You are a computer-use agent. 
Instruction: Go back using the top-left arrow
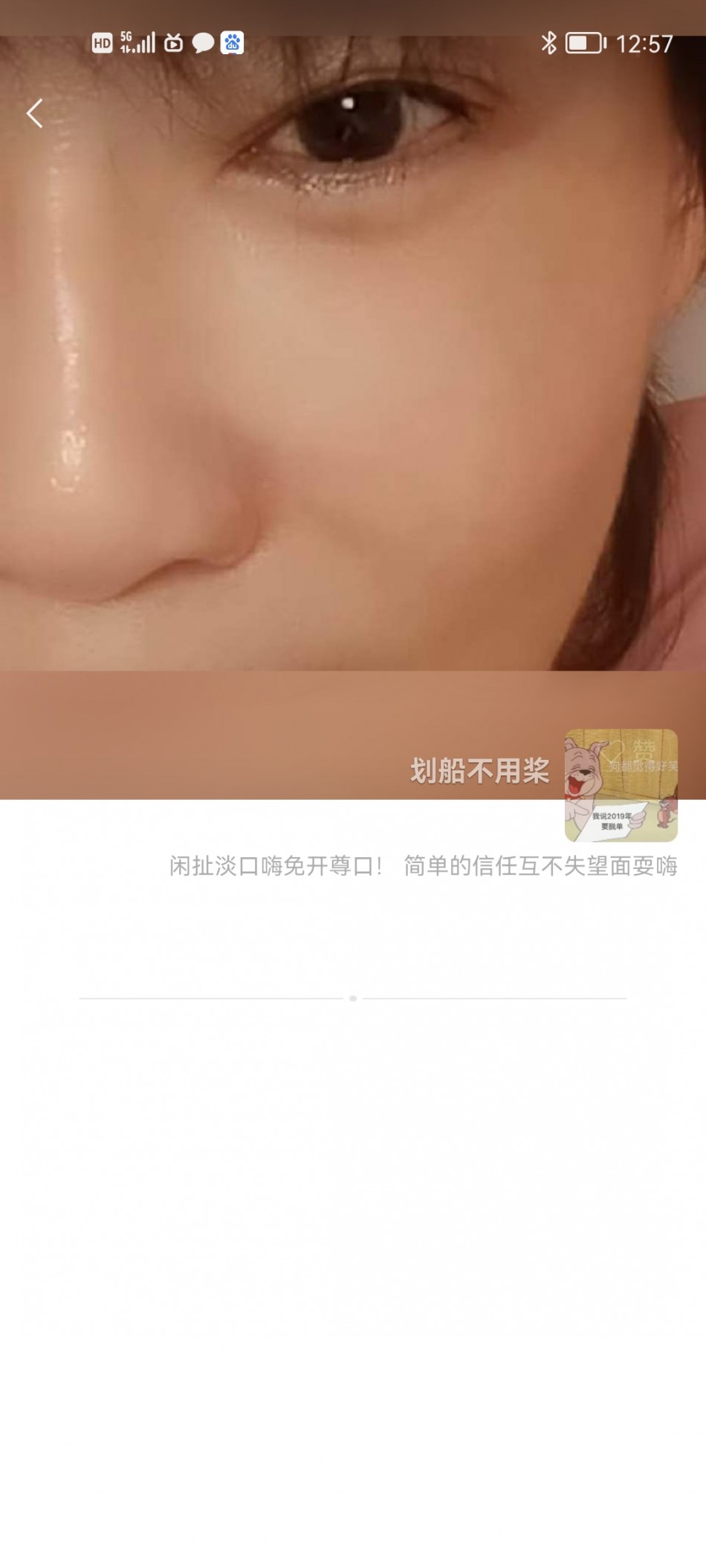tap(34, 114)
